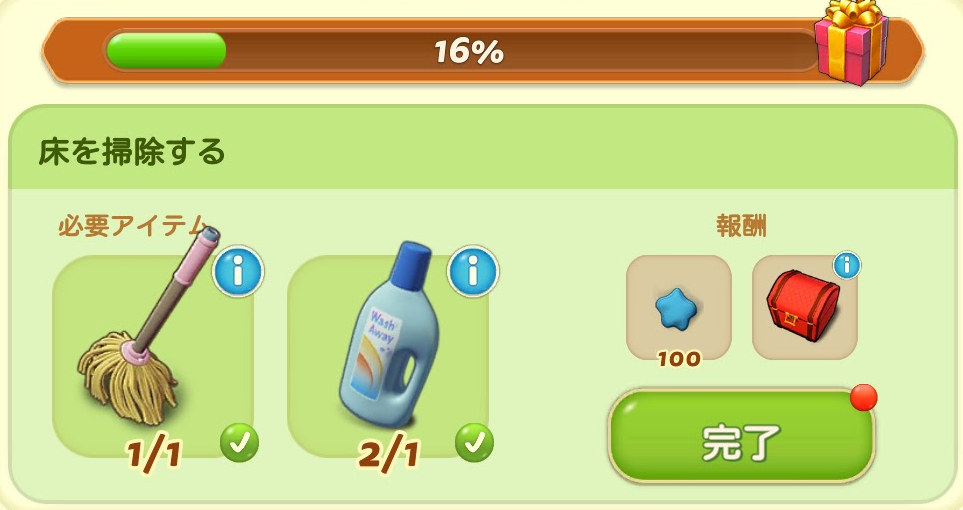
Task: Open info for the Wash Away bottle
Action: 473,271
